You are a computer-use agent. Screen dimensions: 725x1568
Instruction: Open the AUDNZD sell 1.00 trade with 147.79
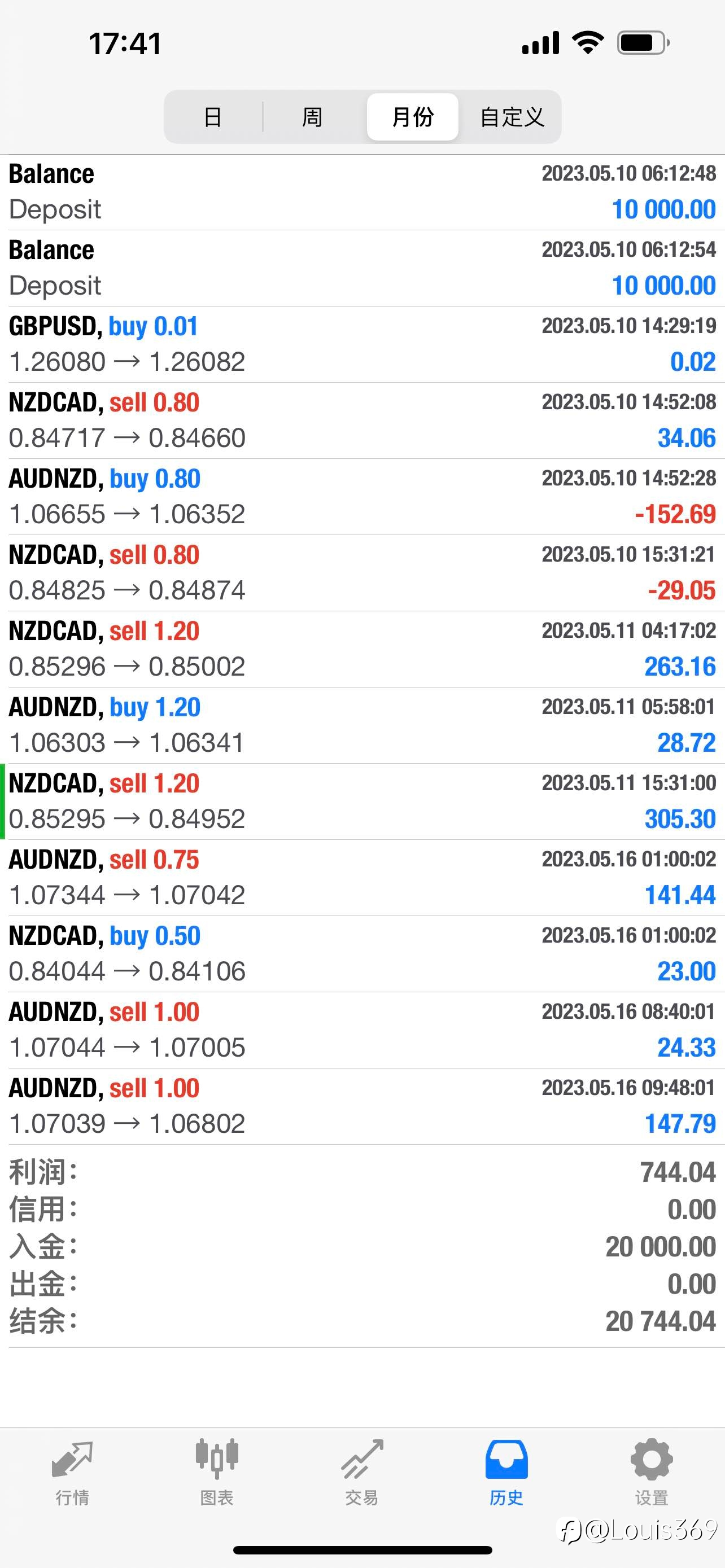pos(362,1106)
